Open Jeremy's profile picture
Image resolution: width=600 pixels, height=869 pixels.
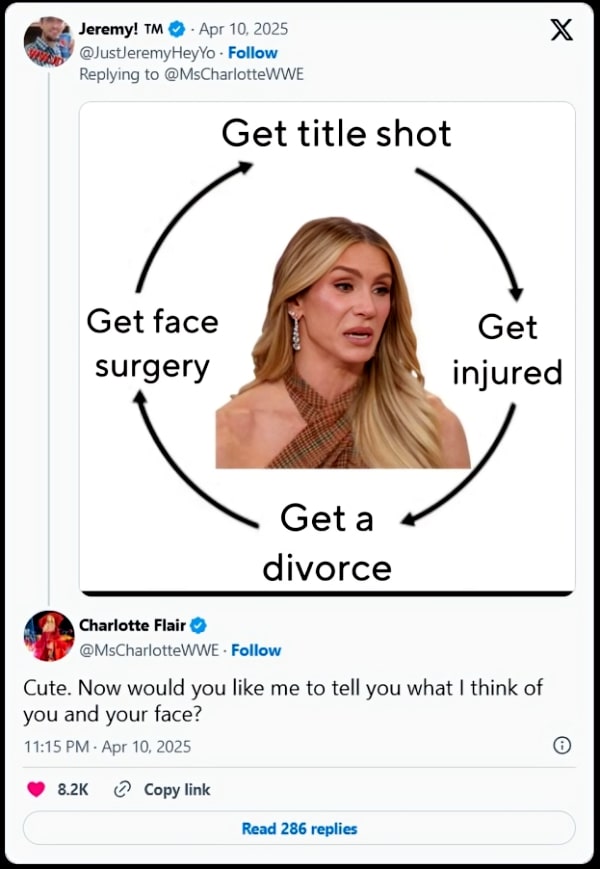tap(48, 41)
